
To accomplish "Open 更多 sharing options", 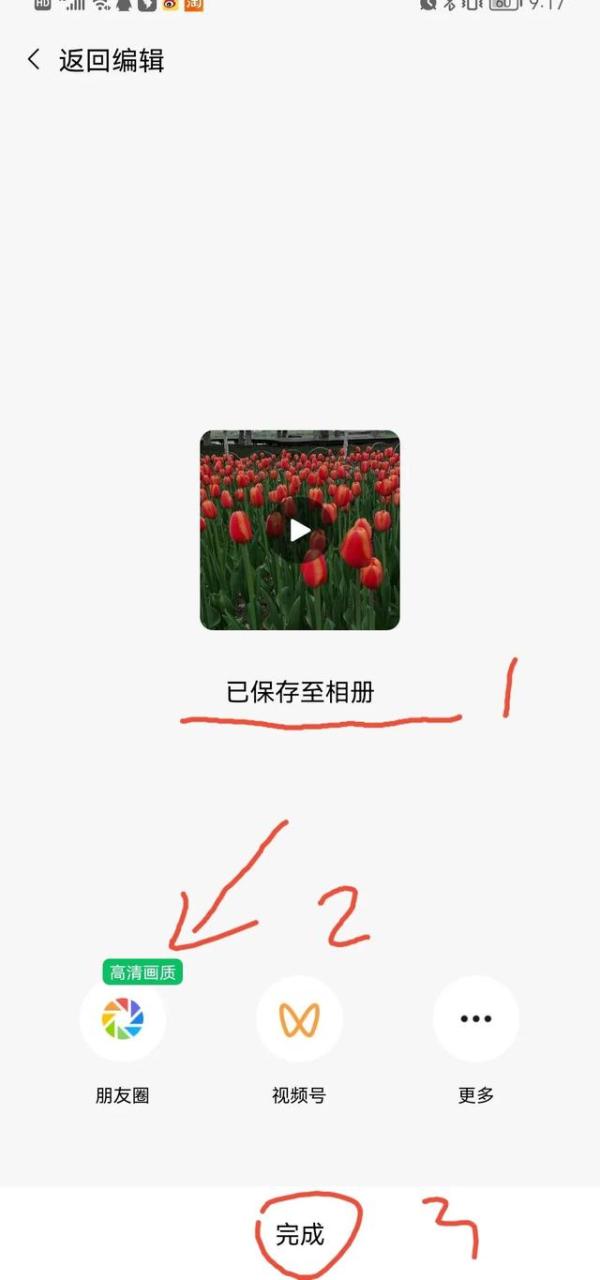I will (x=476, y=1019).
